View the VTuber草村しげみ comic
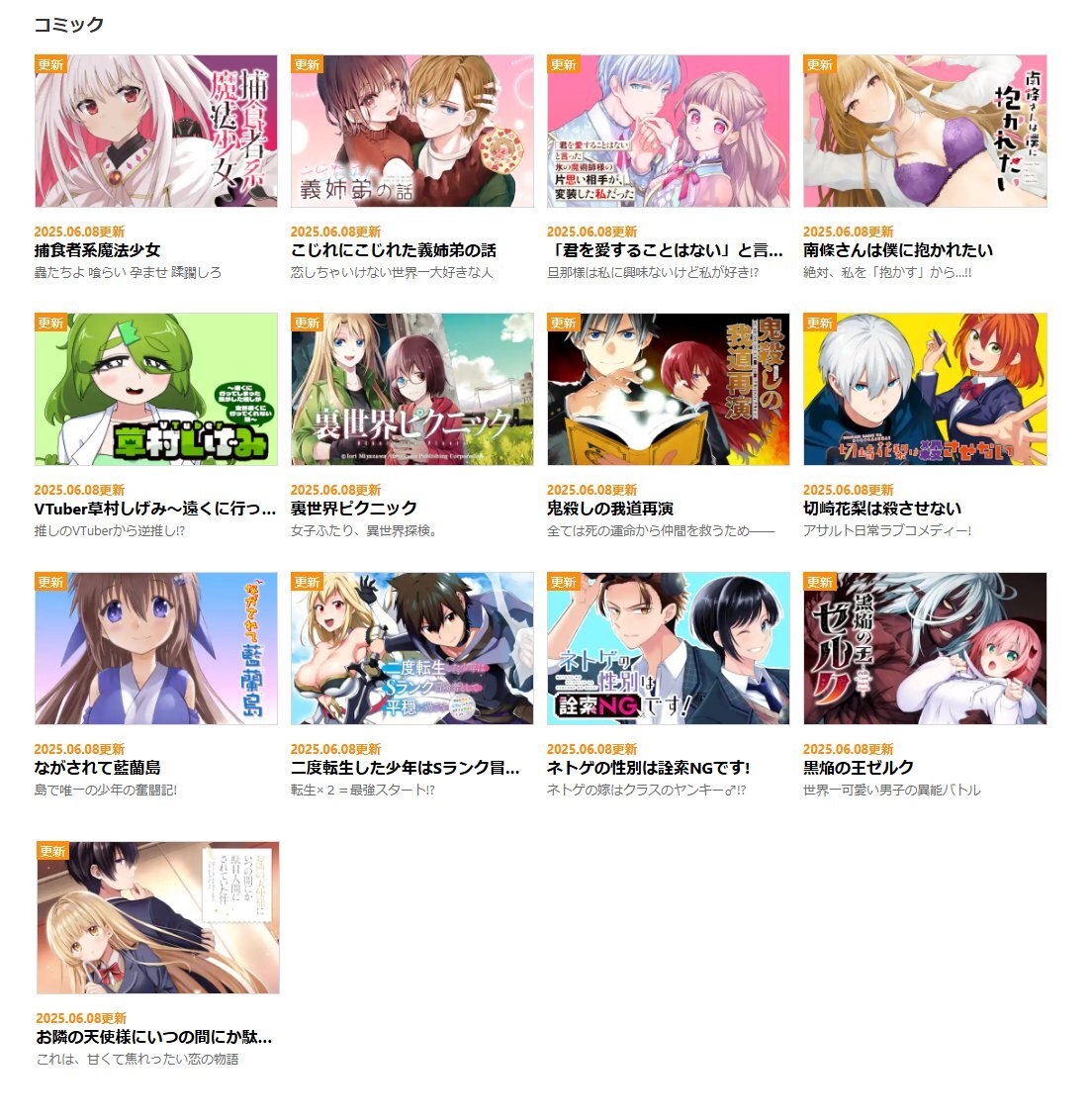This screenshot has width=1090, height=1120. pos(155,390)
